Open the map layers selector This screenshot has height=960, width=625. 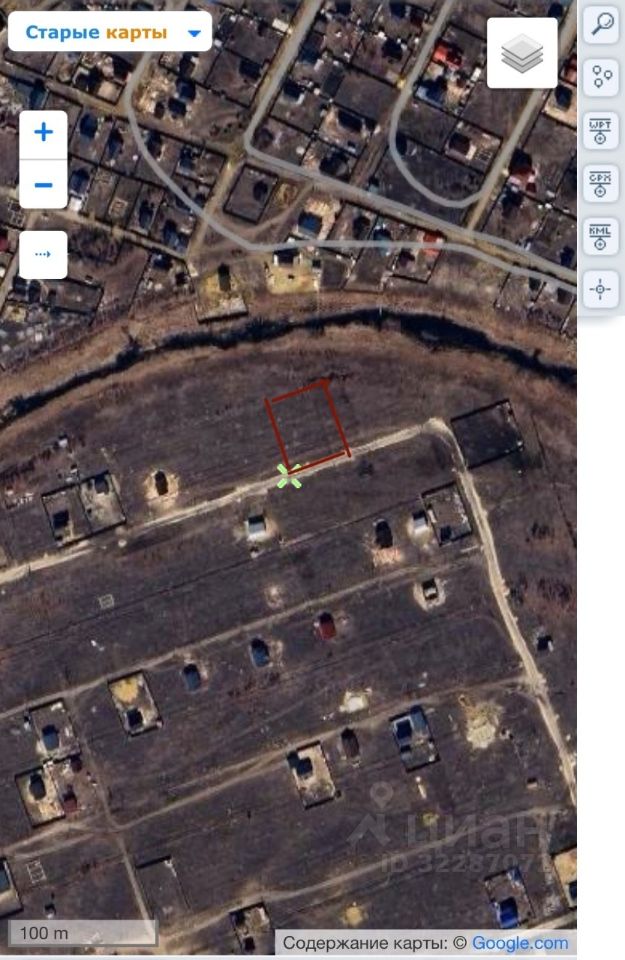(522, 53)
